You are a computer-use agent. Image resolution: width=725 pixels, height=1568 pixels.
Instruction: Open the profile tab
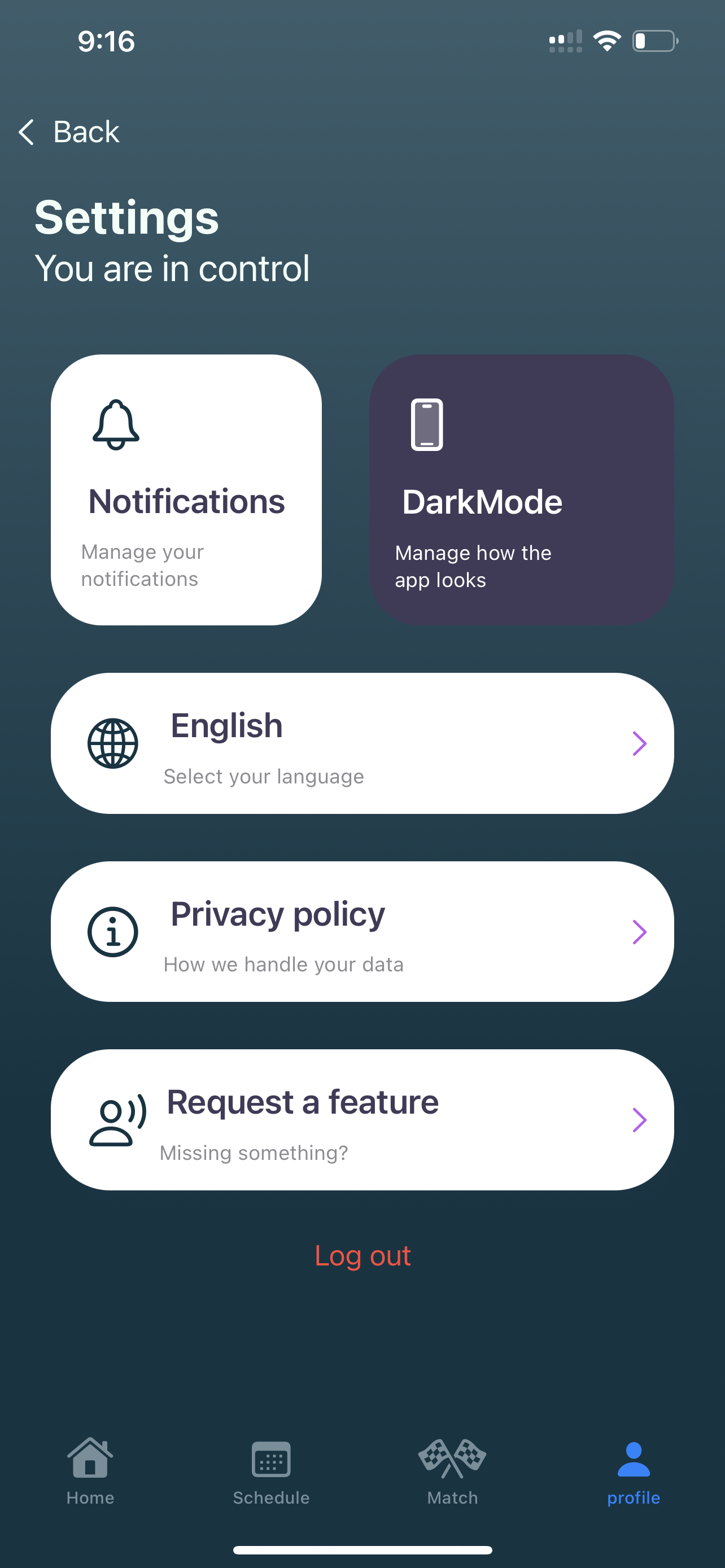click(633, 1470)
